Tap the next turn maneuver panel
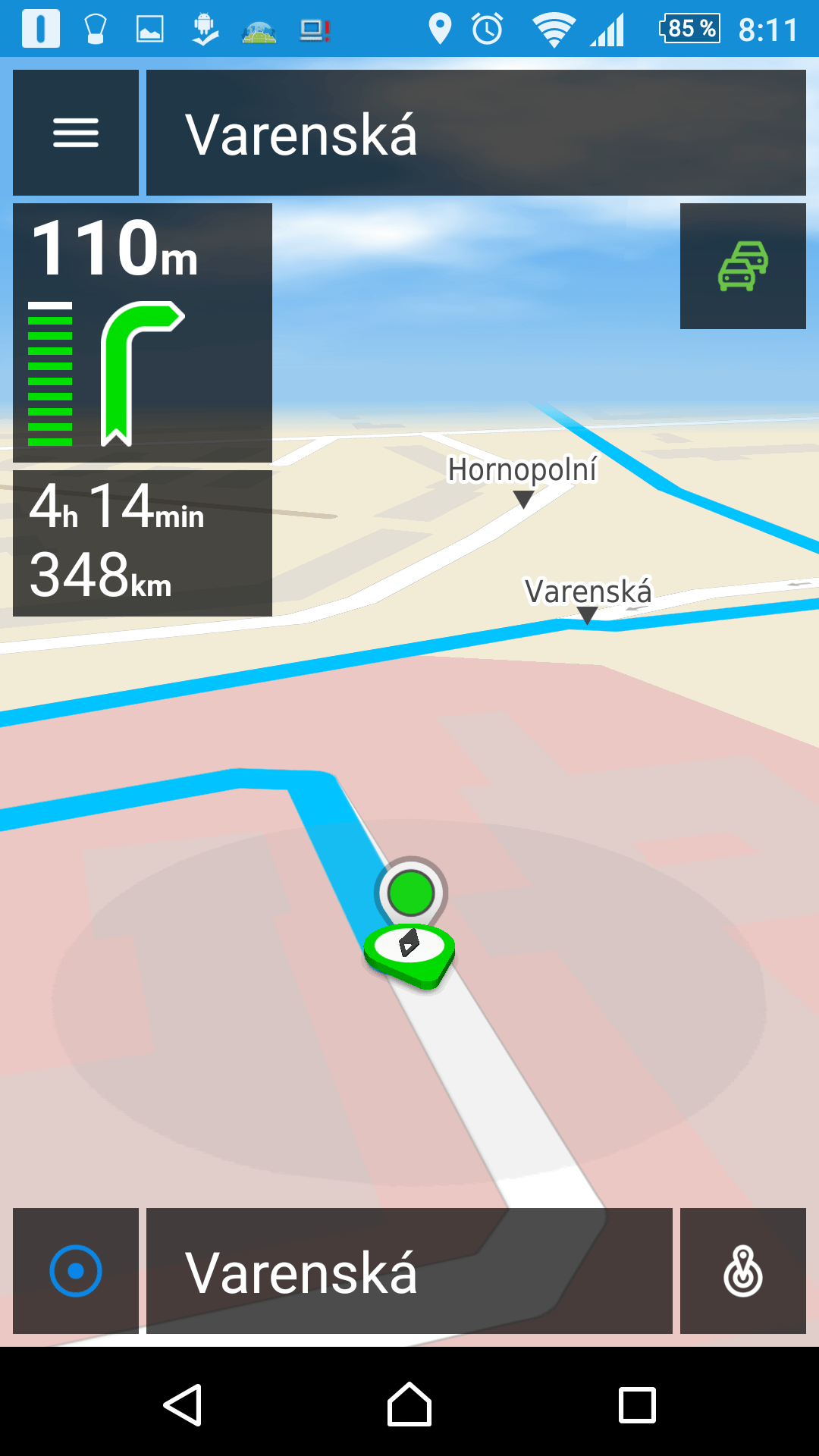The image size is (819, 1456). click(x=143, y=333)
